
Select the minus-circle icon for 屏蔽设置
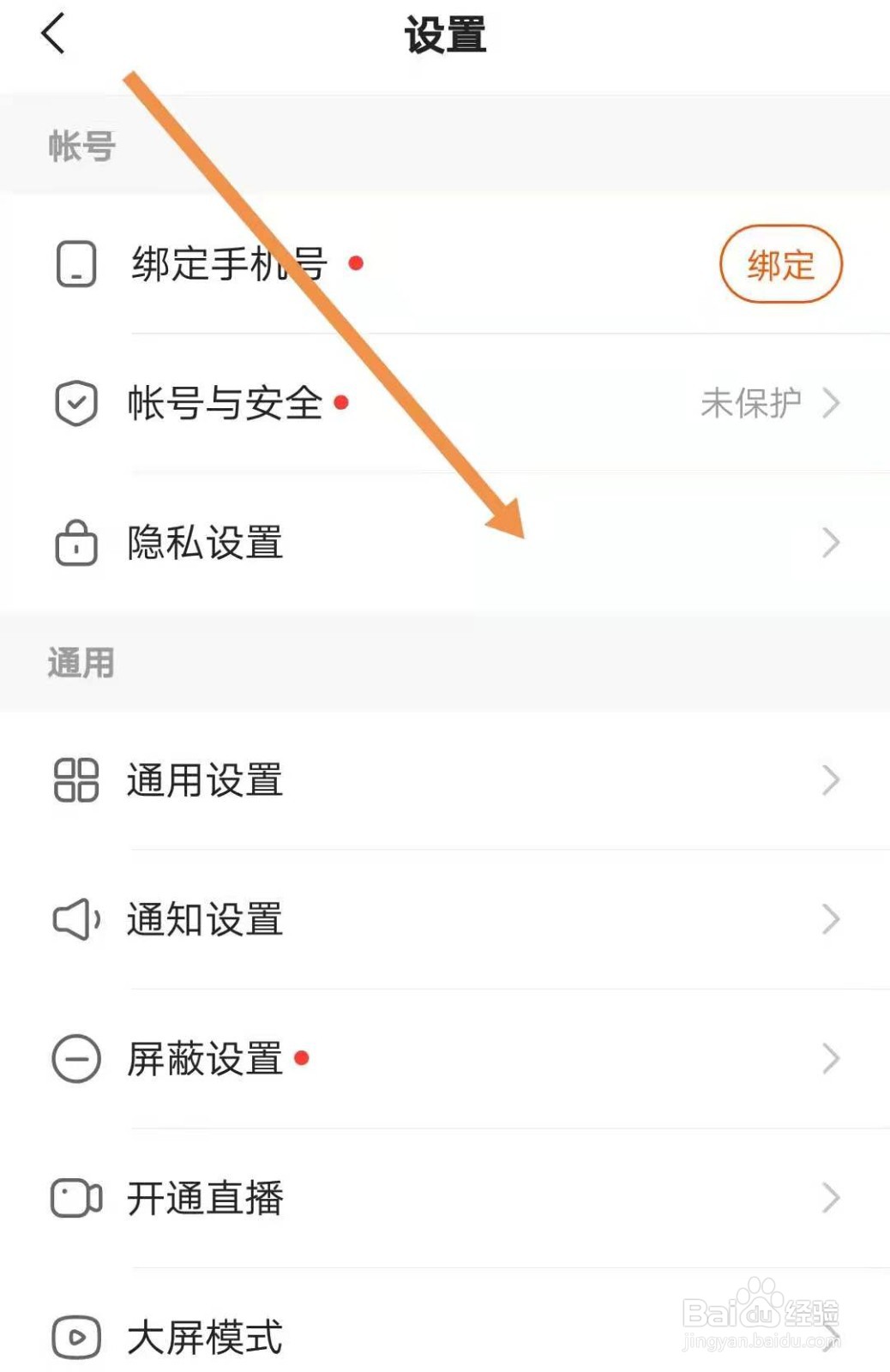click(75, 1059)
